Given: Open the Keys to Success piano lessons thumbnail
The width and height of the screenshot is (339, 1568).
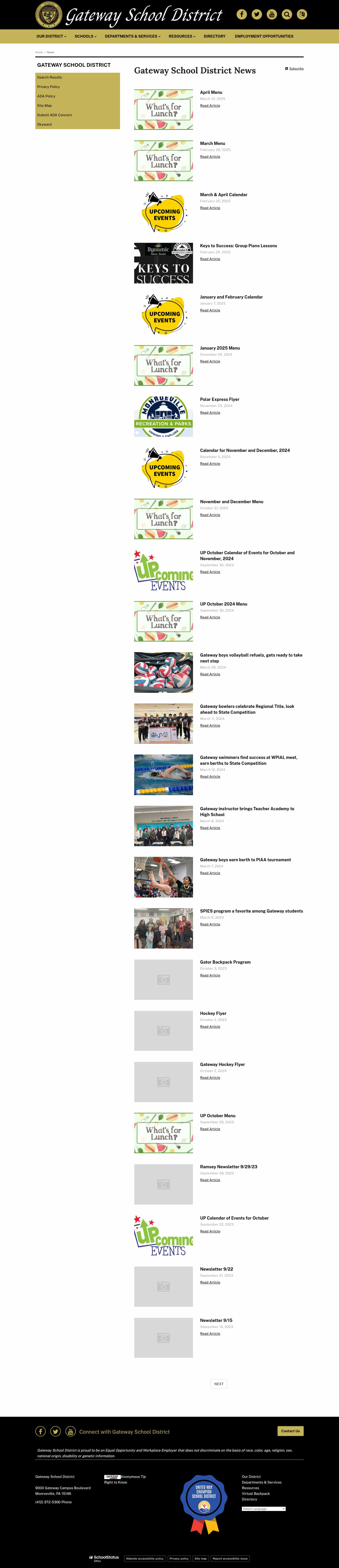Looking at the screenshot, I should point(163,263).
